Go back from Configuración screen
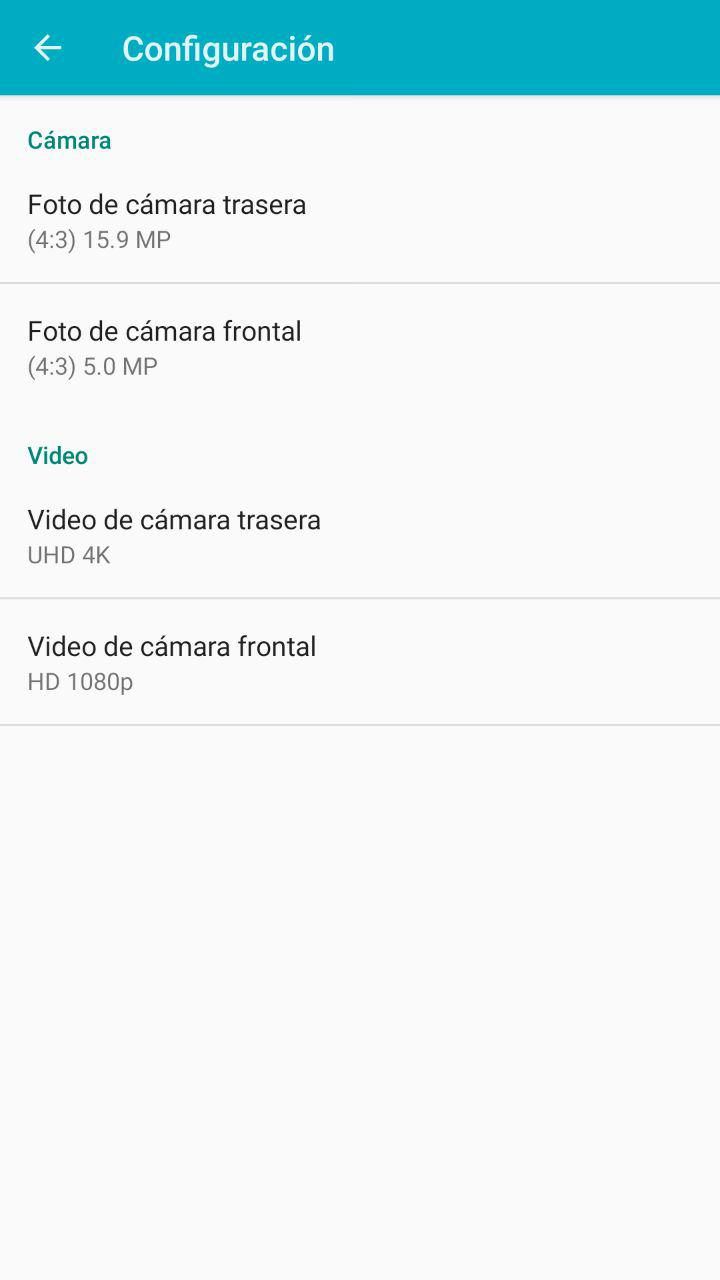720x1280 pixels. click(x=47, y=48)
